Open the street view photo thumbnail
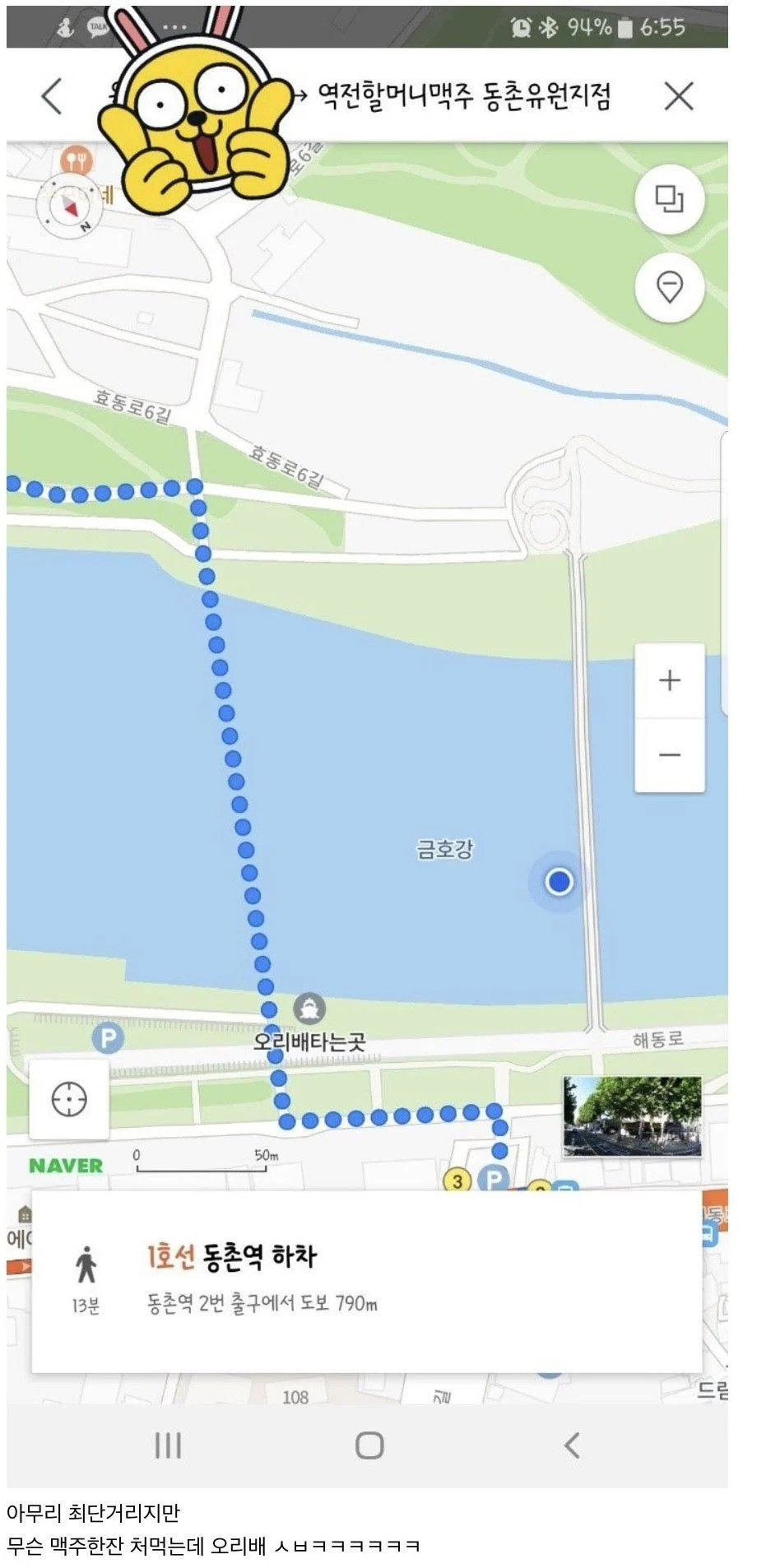This screenshot has height=1568, width=766. [632, 1116]
